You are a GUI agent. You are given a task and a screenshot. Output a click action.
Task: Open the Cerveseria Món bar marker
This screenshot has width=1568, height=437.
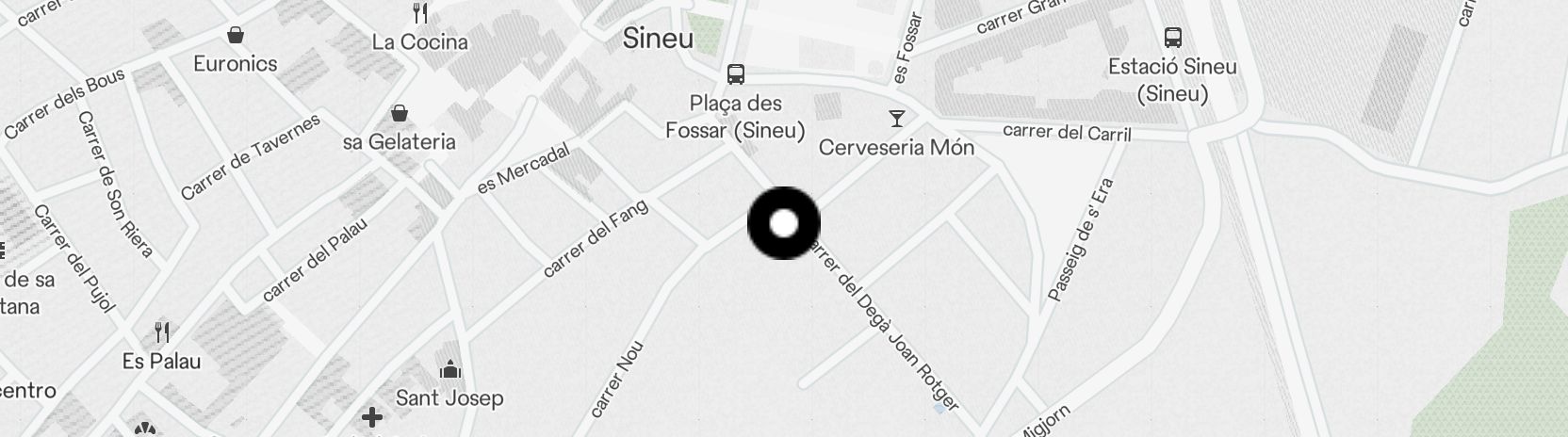tap(896, 120)
